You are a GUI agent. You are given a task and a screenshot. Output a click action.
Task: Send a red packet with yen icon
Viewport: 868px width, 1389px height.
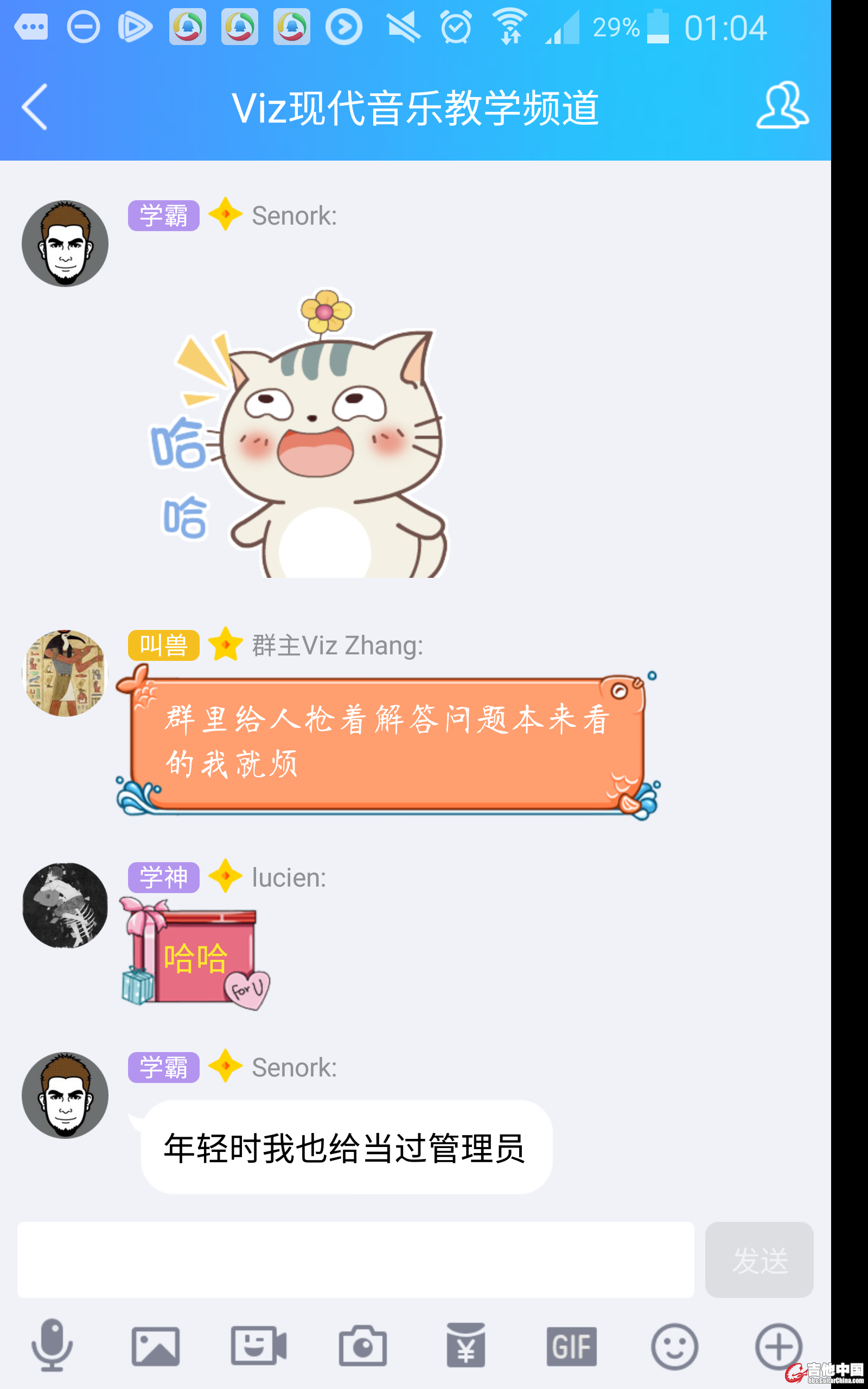click(x=465, y=1345)
